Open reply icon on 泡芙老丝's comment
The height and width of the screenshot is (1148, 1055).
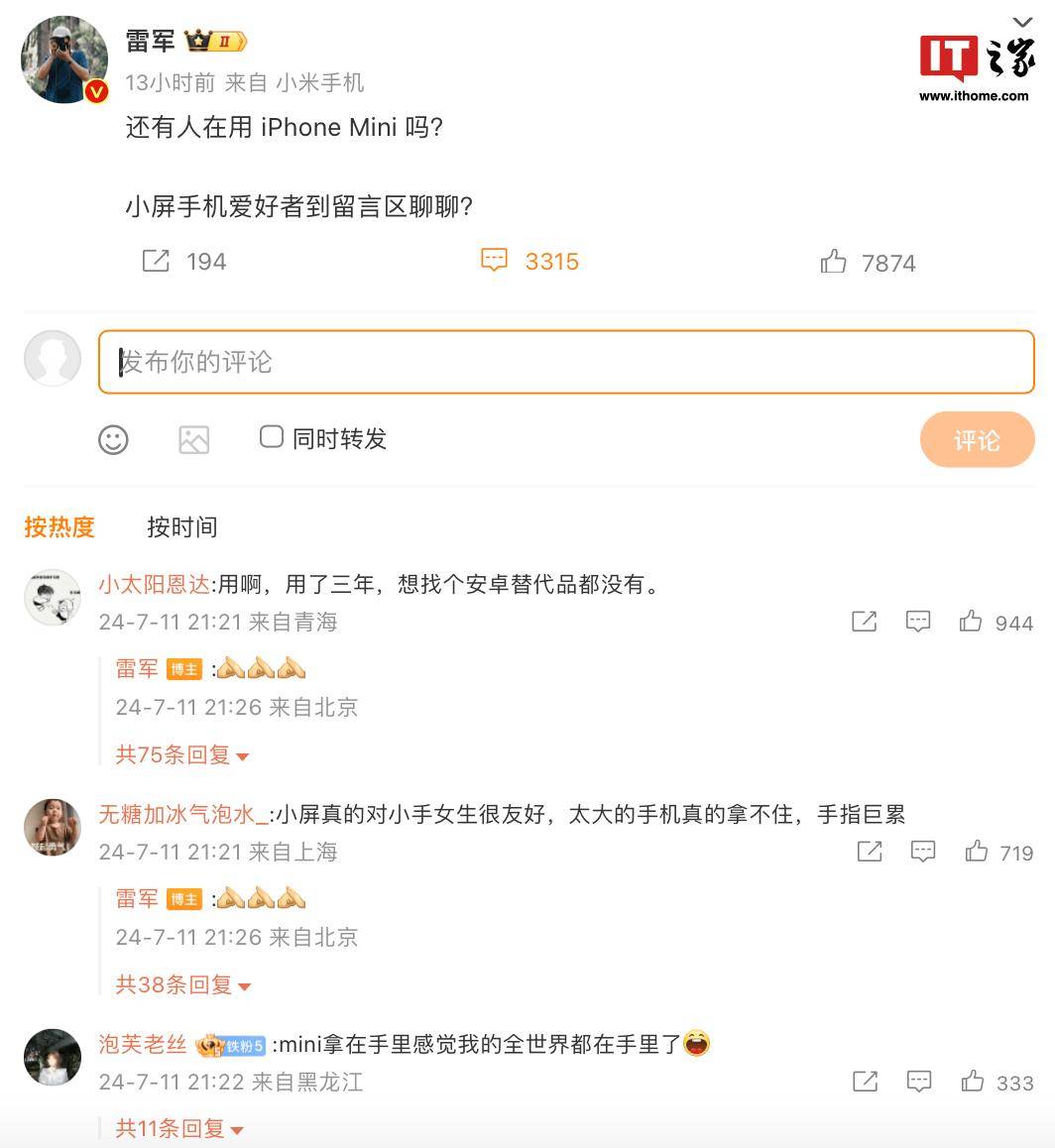click(x=920, y=1081)
